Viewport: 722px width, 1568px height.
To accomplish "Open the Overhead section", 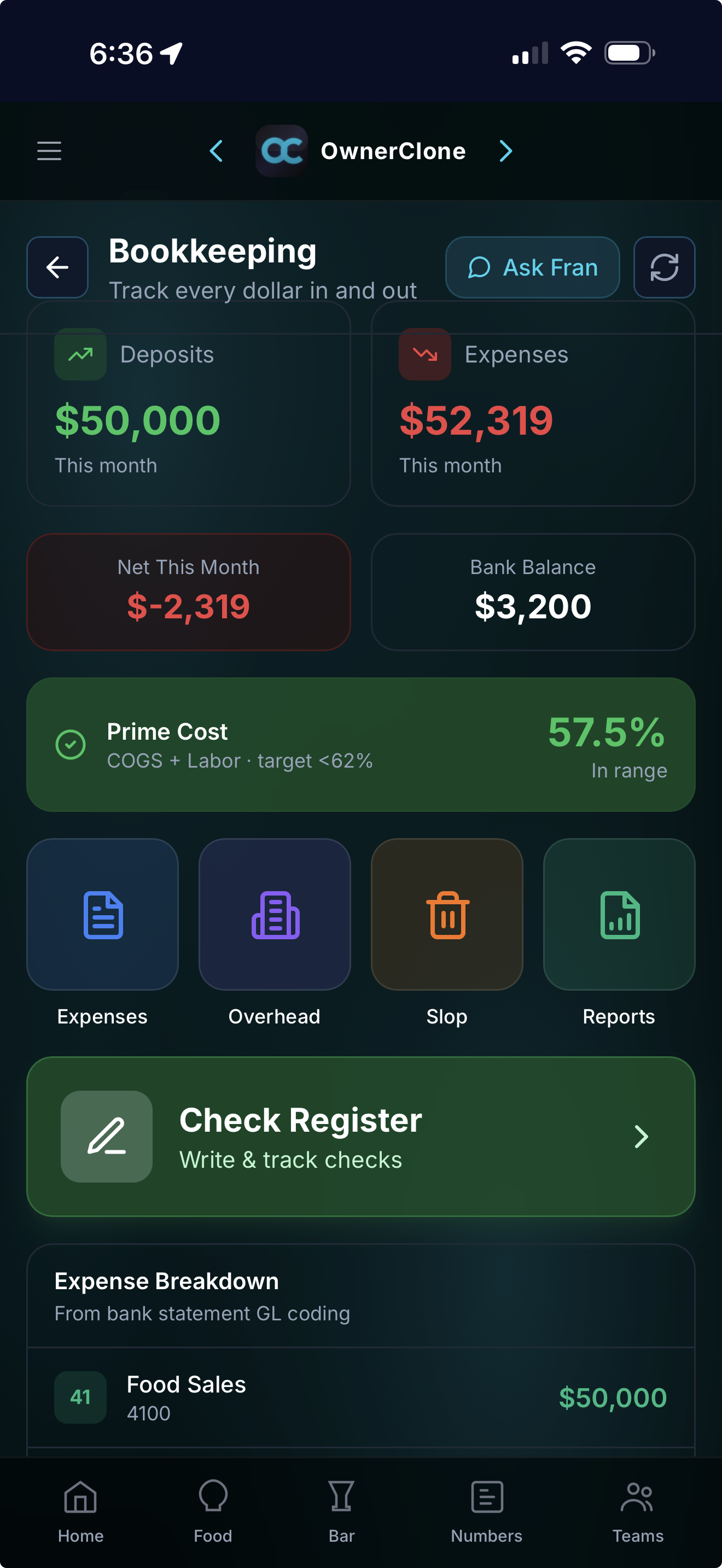I will pos(275,914).
